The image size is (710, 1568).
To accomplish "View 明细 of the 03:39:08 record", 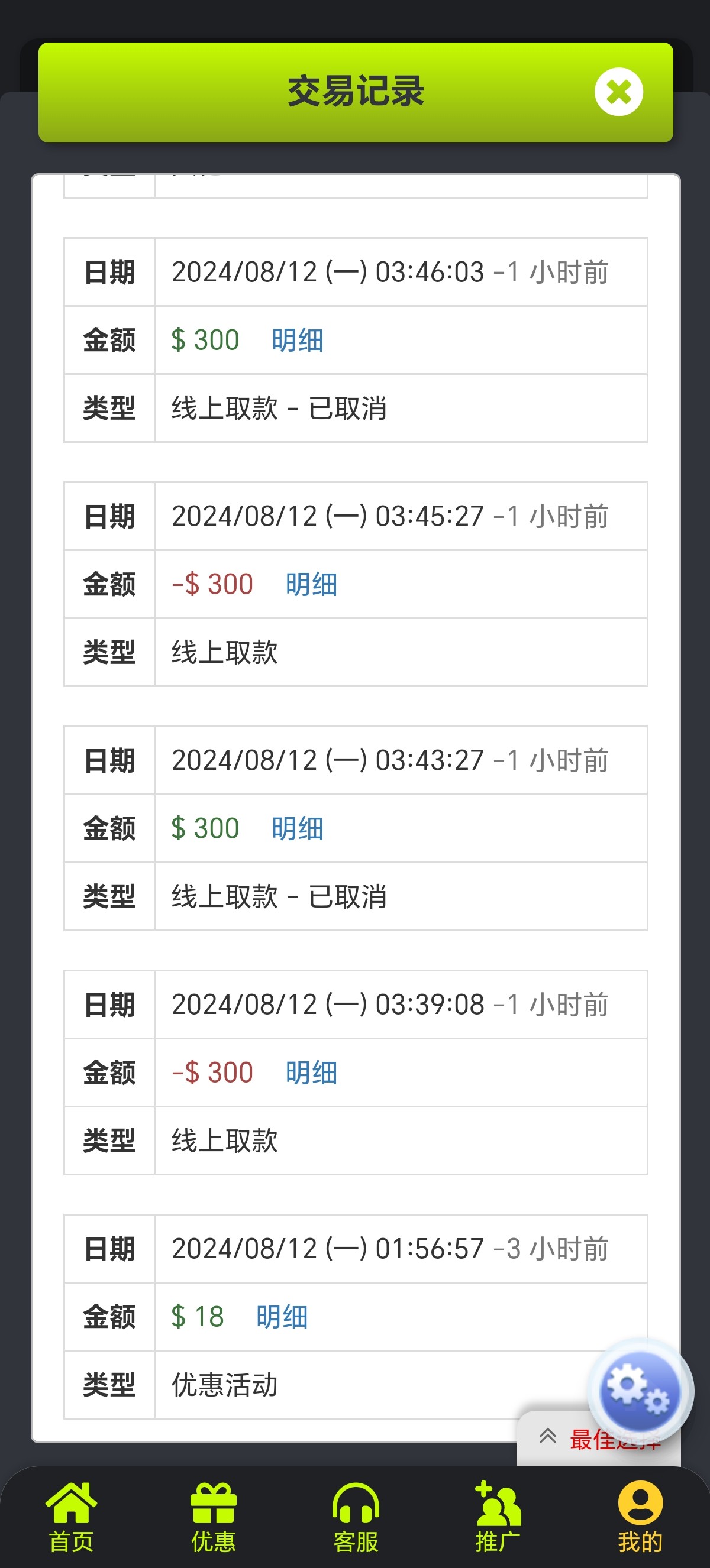I will click(x=311, y=1073).
